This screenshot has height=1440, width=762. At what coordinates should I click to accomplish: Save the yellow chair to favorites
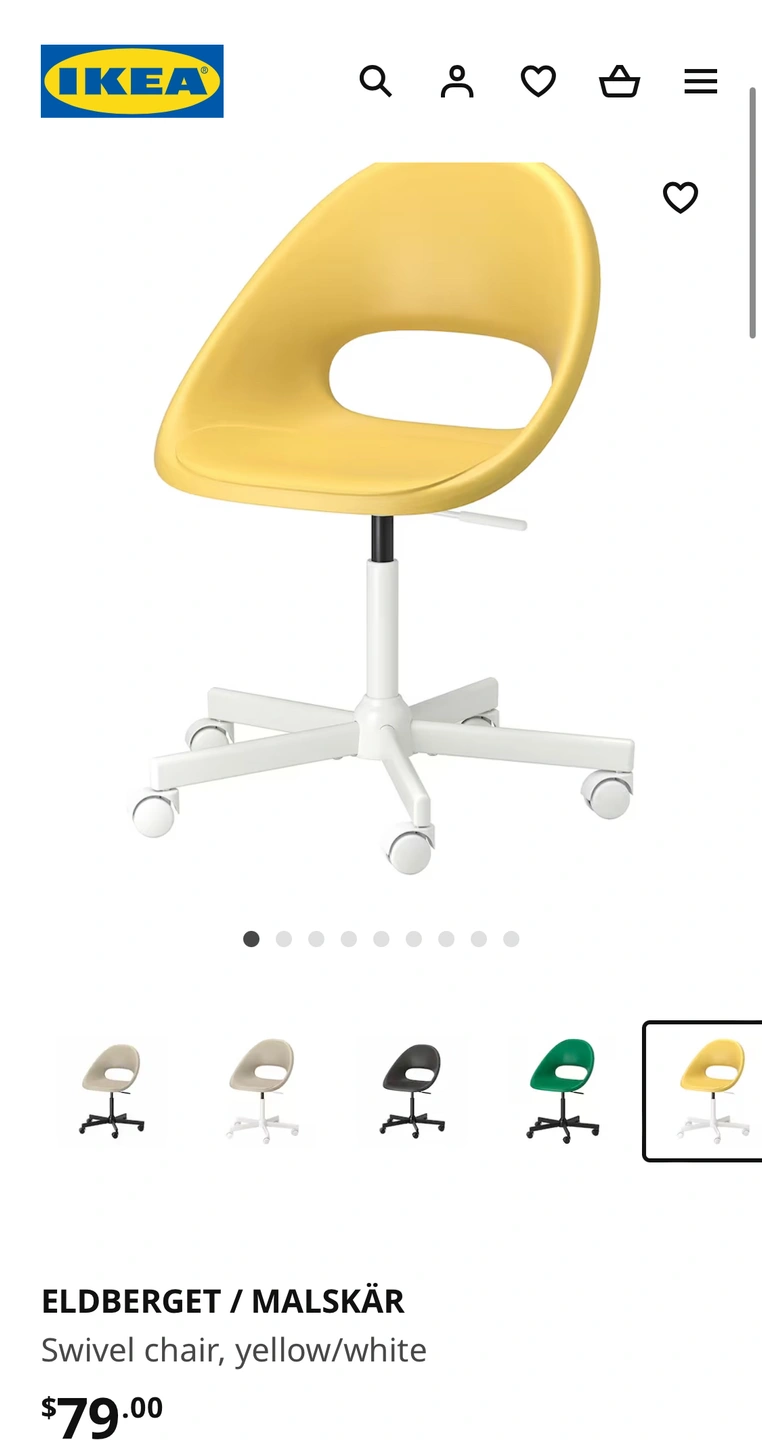point(680,197)
